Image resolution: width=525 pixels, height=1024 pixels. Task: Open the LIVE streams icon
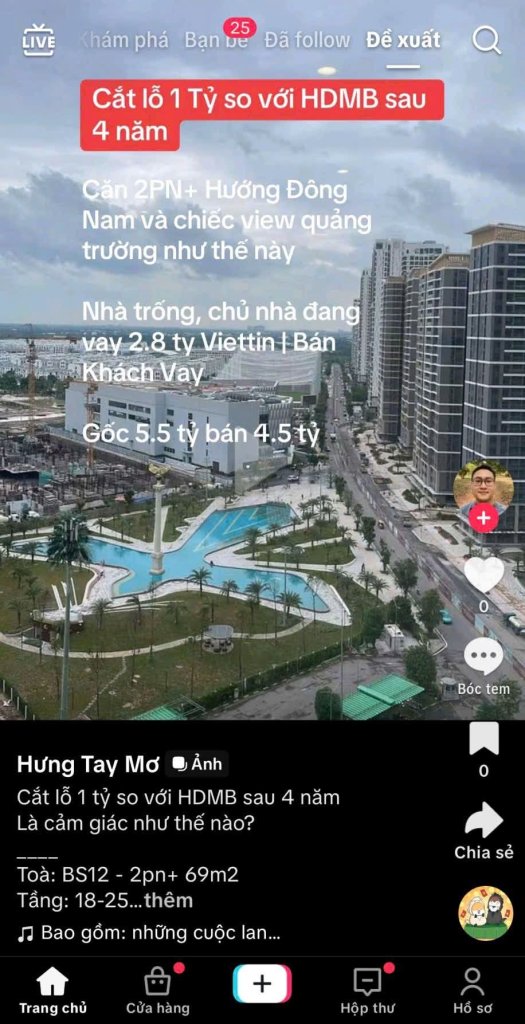point(39,40)
